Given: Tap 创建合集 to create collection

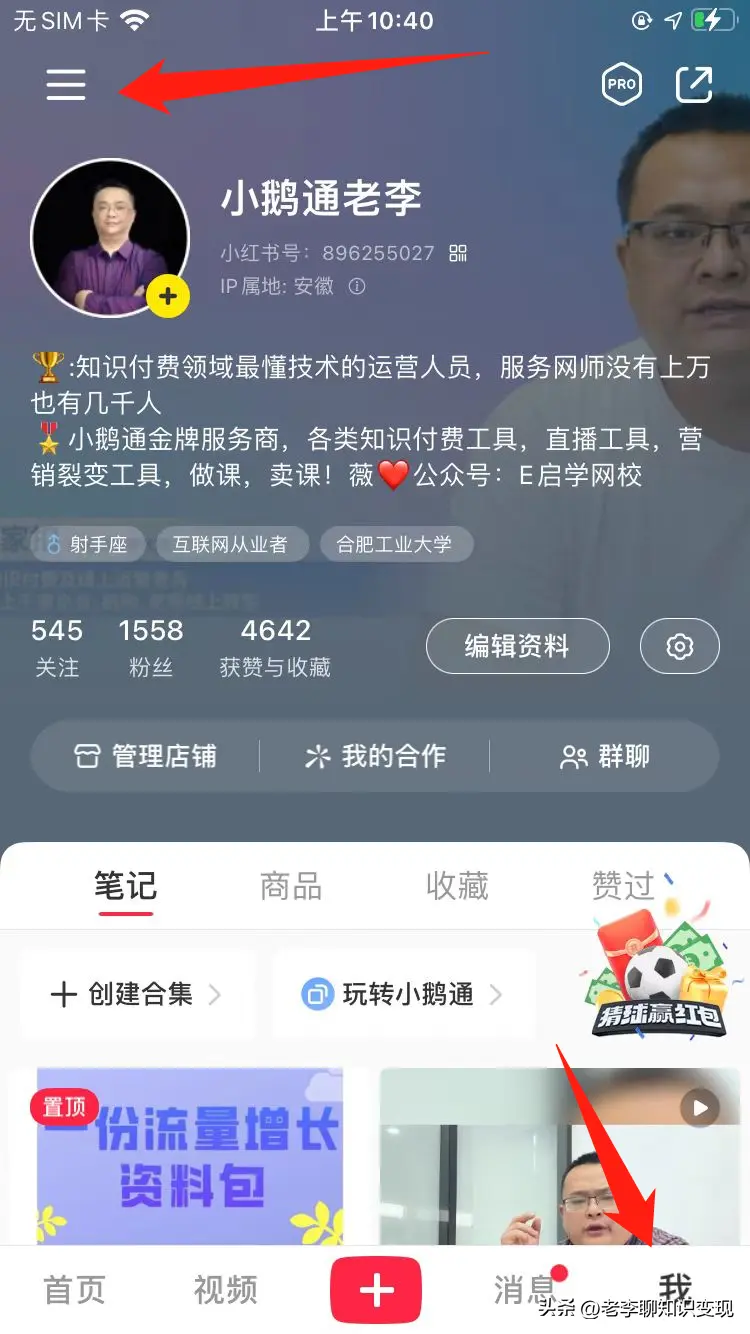Looking at the screenshot, I should pos(136,994).
